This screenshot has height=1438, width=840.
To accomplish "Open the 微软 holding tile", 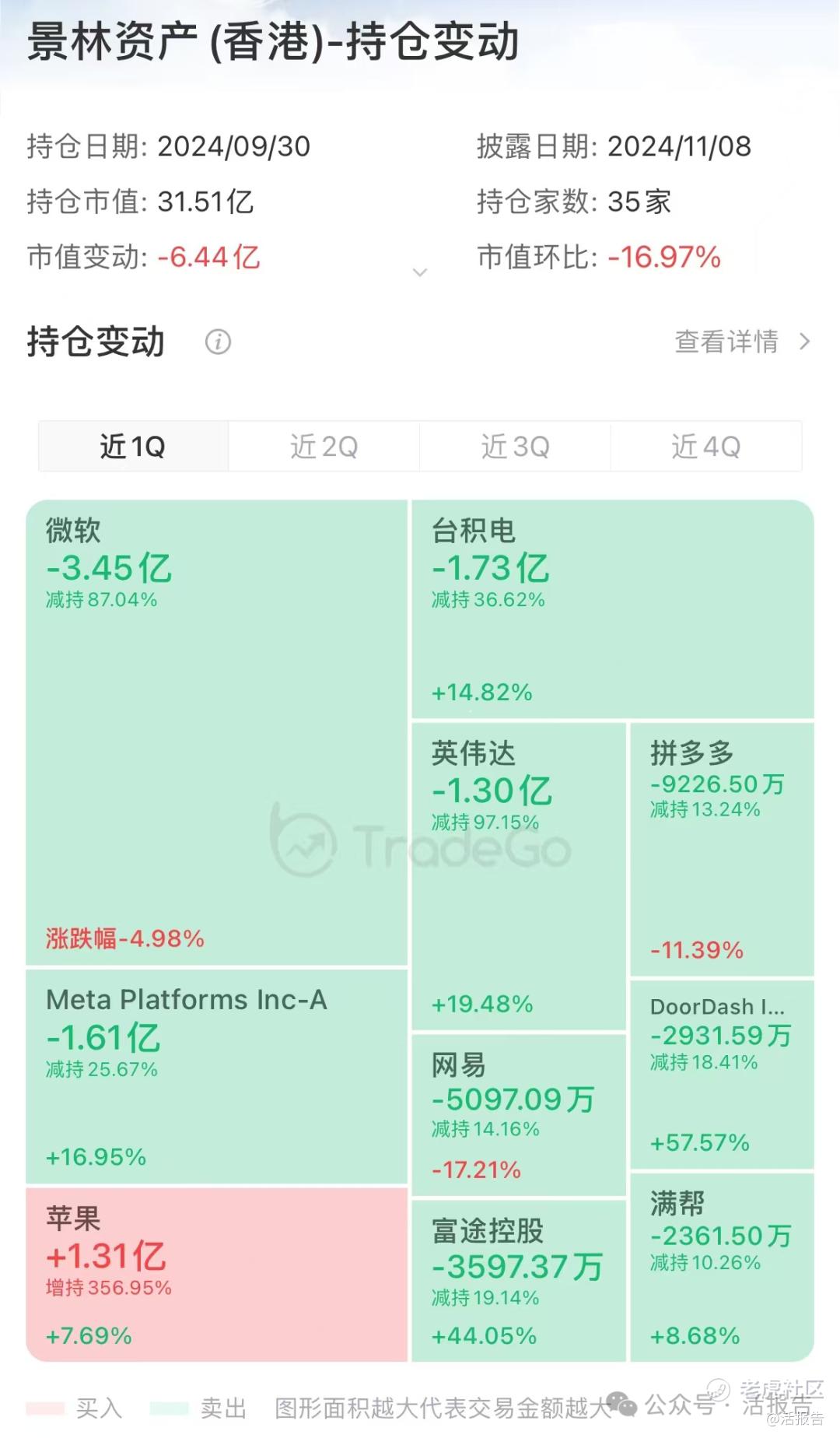I will (x=217, y=733).
